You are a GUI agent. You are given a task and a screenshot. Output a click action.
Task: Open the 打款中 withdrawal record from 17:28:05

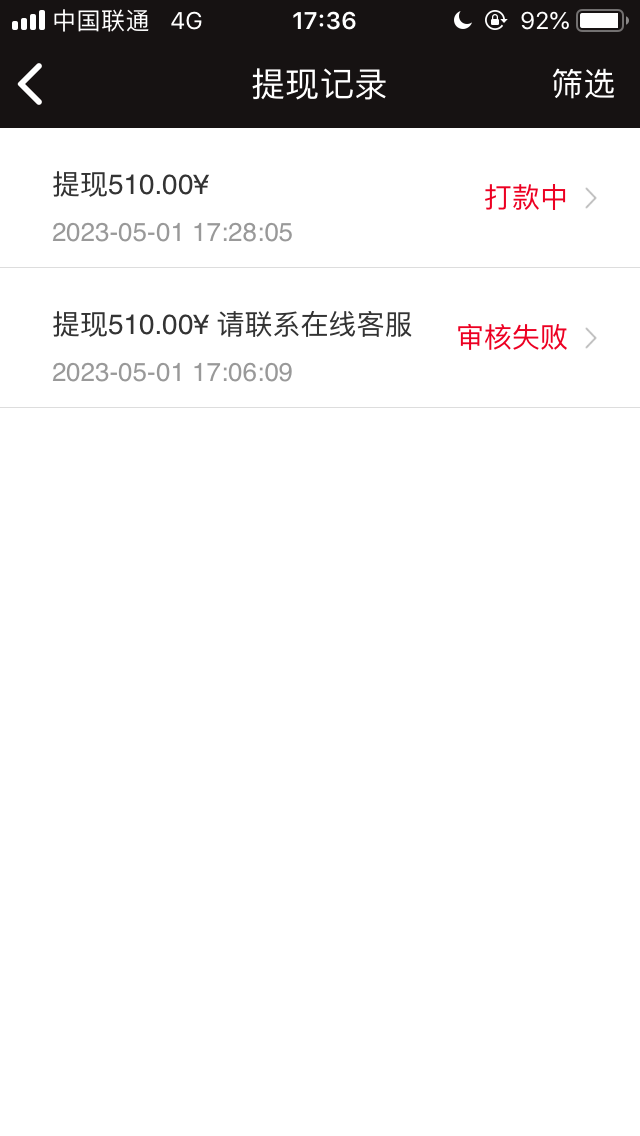coord(320,199)
